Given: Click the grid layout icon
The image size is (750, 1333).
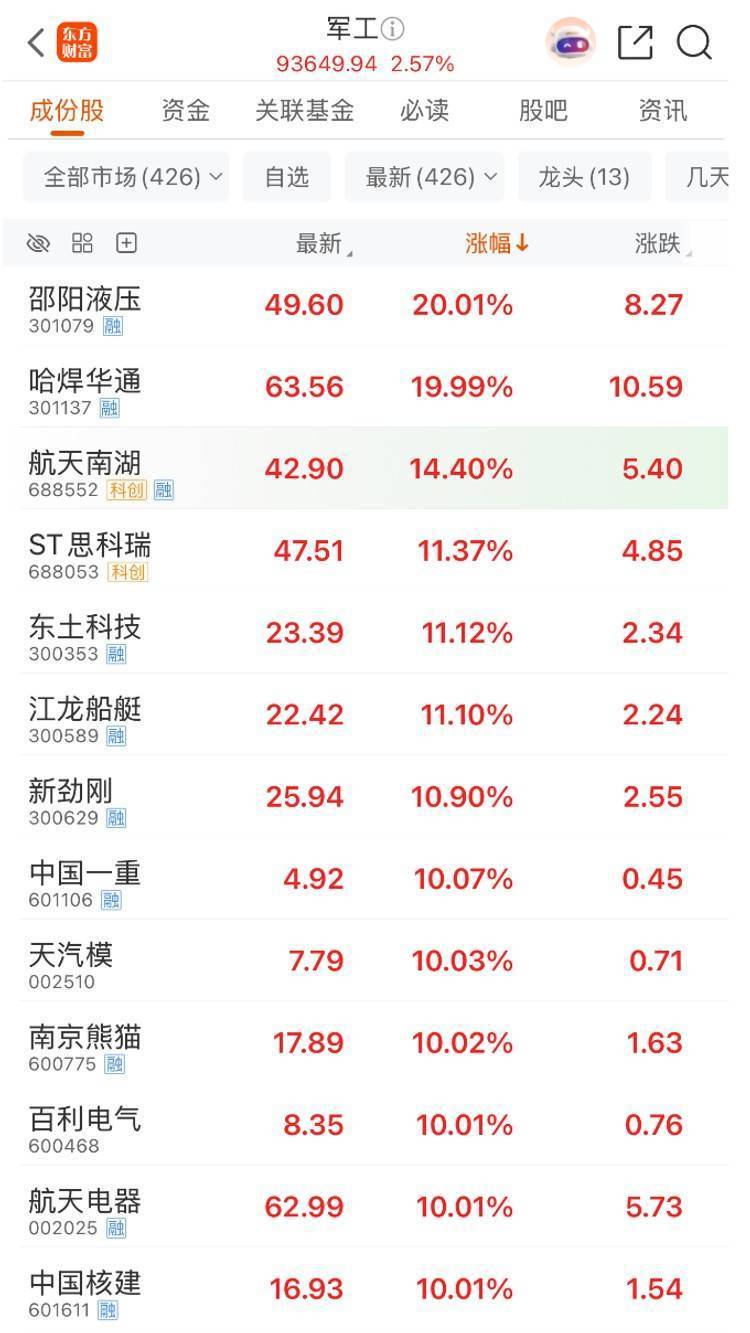Looking at the screenshot, I should pyautogui.click(x=81, y=242).
